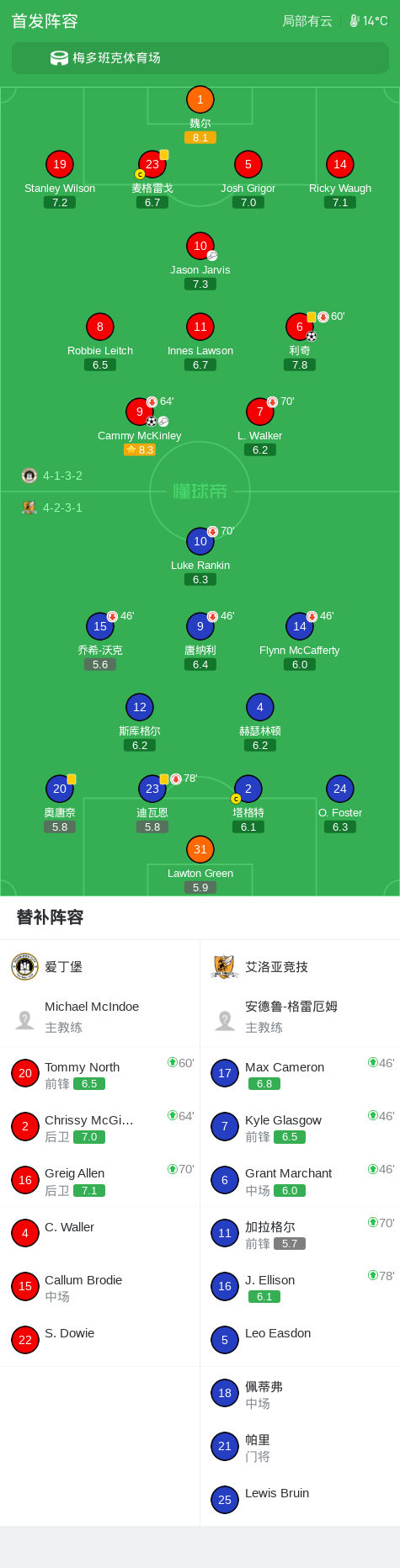Select Kyle Glasgow from substitutes

pos(300,1127)
